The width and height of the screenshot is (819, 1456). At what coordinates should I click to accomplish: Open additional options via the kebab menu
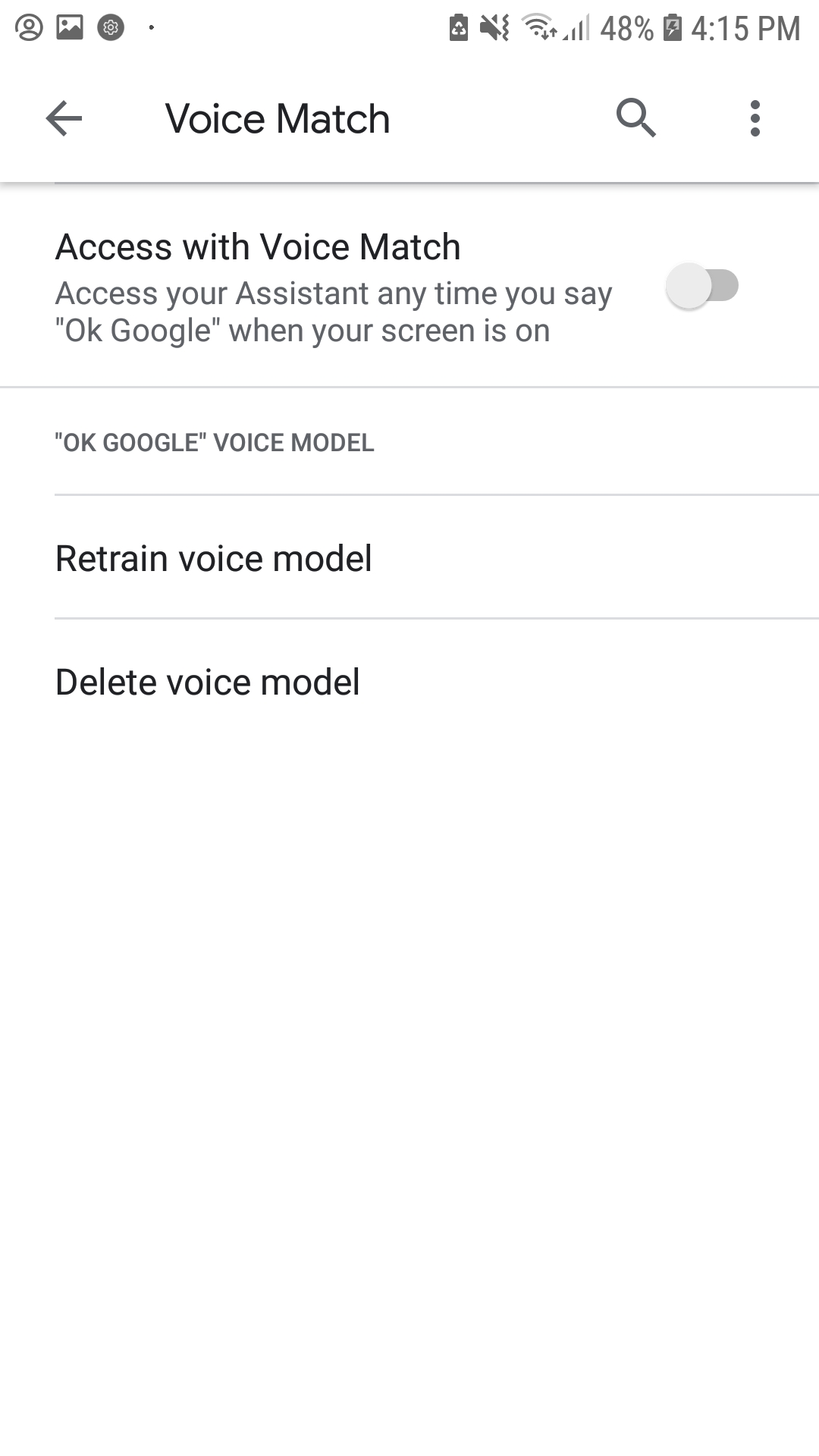coord(755,118)
